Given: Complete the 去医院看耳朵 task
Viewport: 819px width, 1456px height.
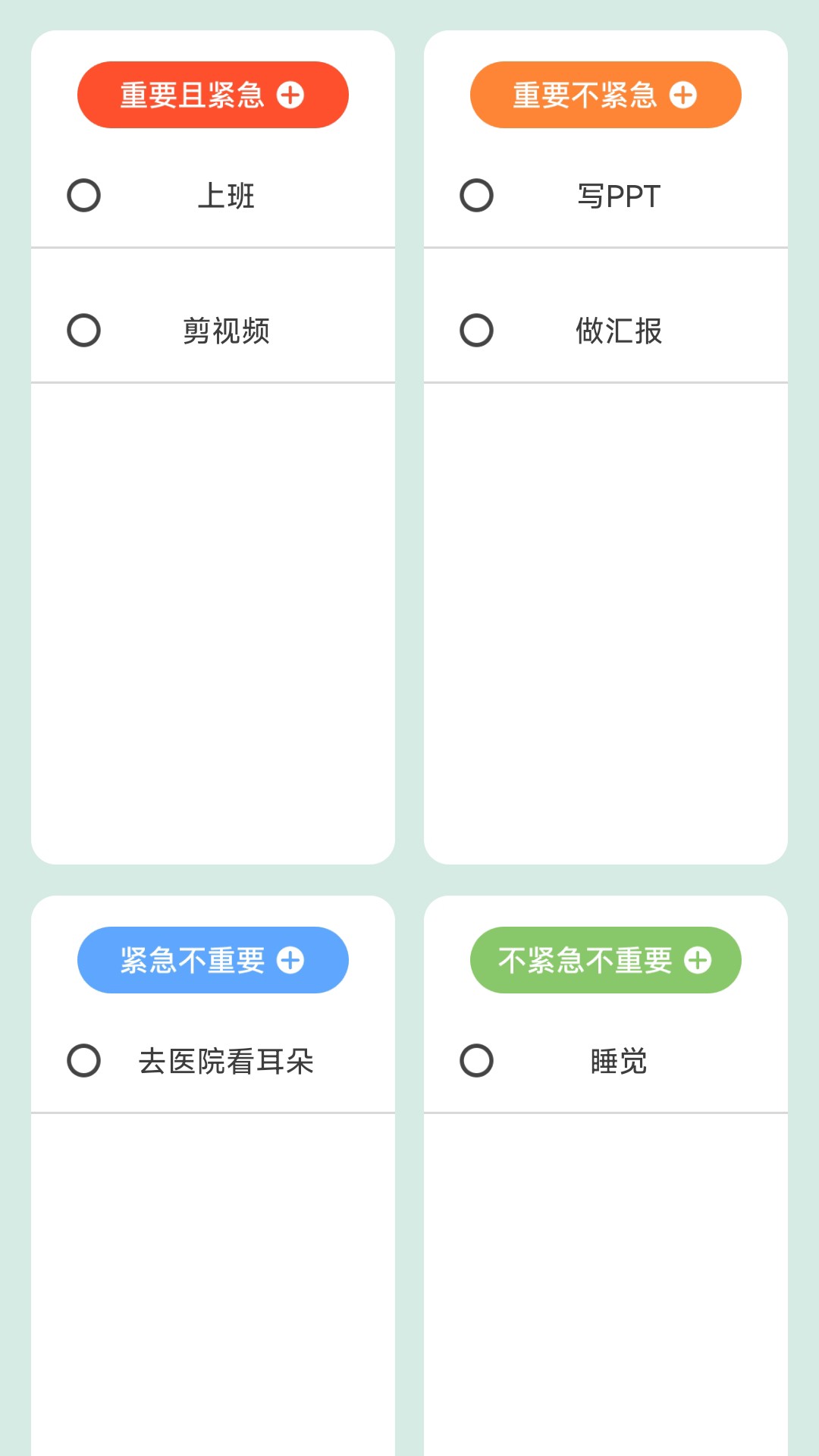Looking at the screenshot, I should tap(83, 1061).
